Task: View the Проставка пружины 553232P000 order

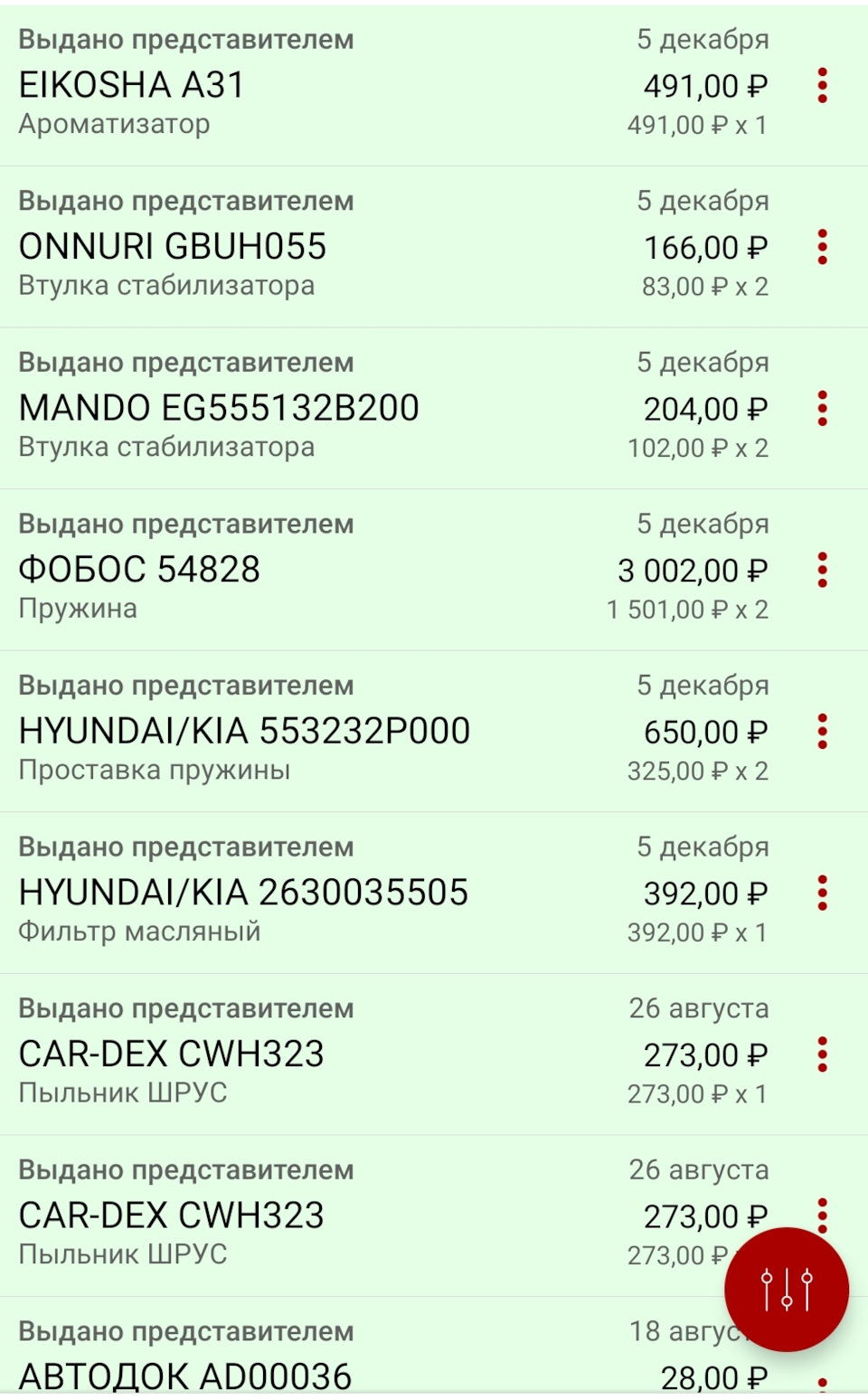Action: (x=362, y=731)
